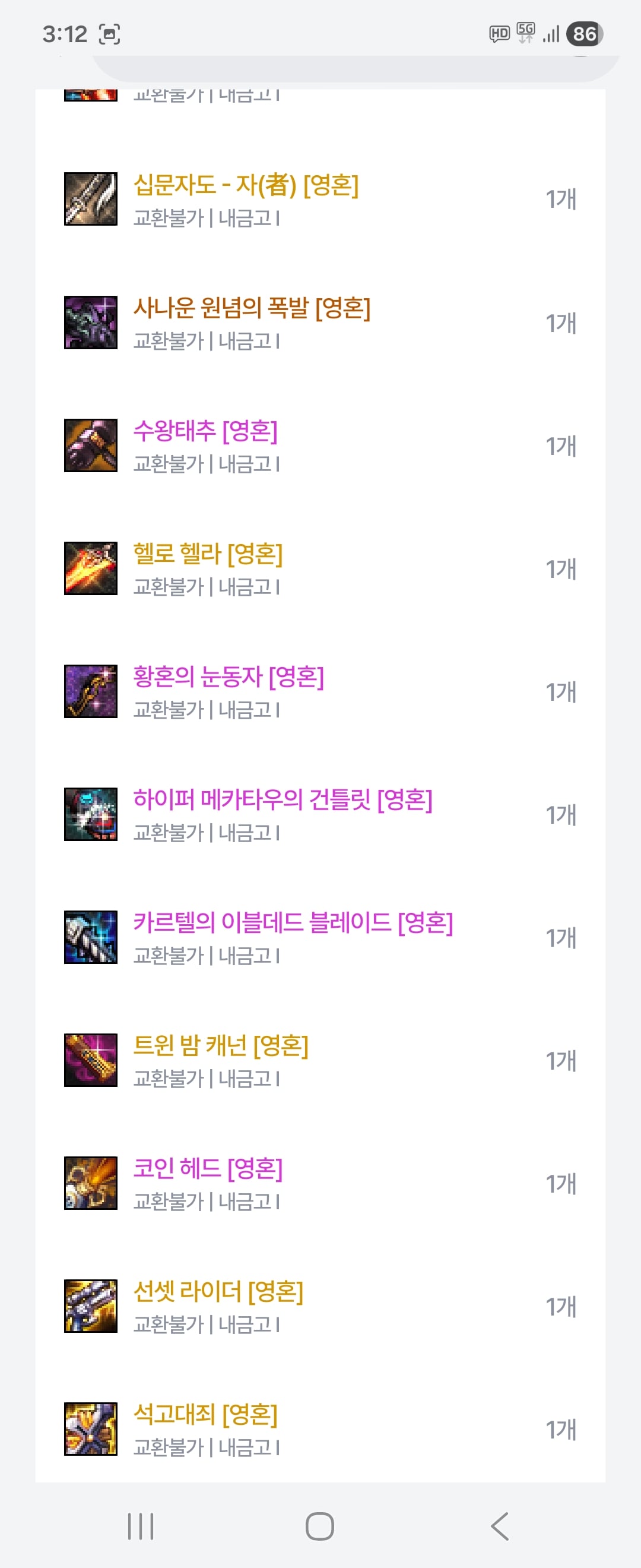
Task: View the 수왕태추 [영혼] item details
Action: click(205, 431)
